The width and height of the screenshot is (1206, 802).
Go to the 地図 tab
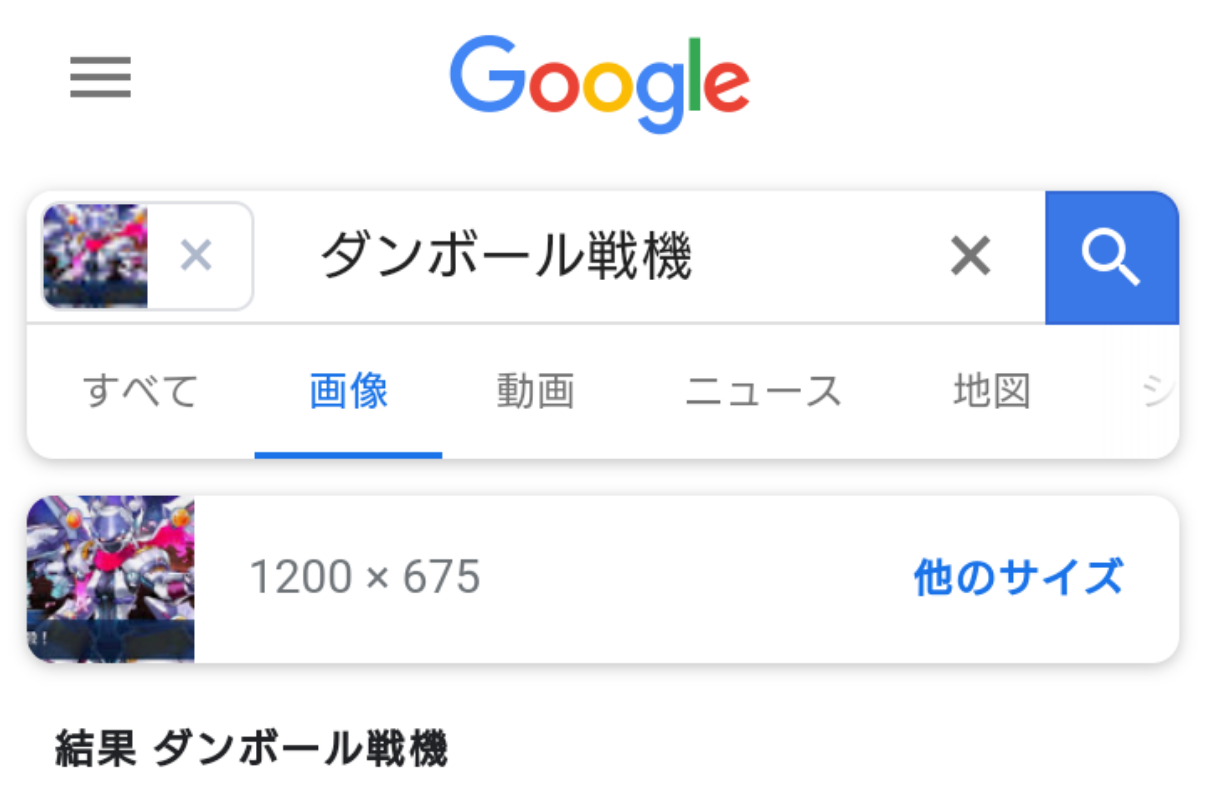[x=991, y=391]
